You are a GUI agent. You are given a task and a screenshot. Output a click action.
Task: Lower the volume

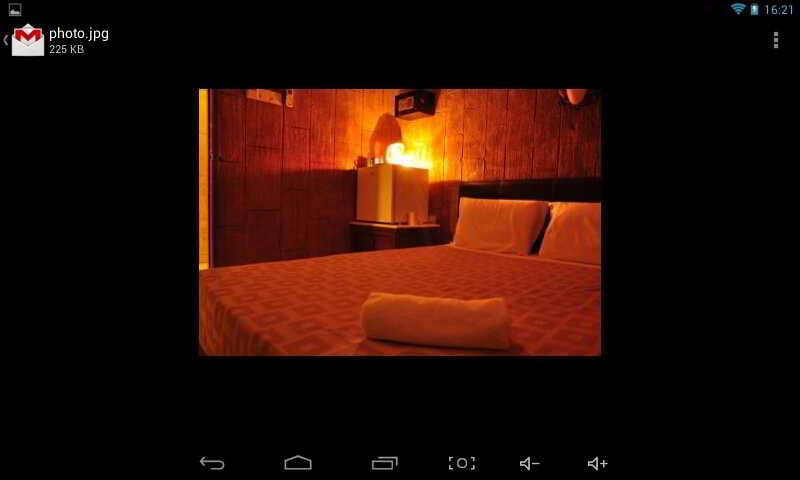(x=530, y=463)
